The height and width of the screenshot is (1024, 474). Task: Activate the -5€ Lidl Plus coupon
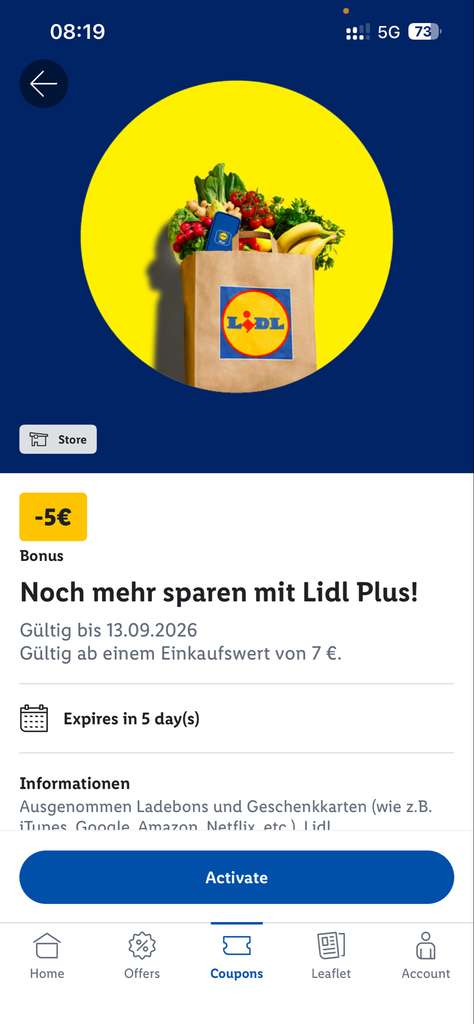click(x=236, y=877)
